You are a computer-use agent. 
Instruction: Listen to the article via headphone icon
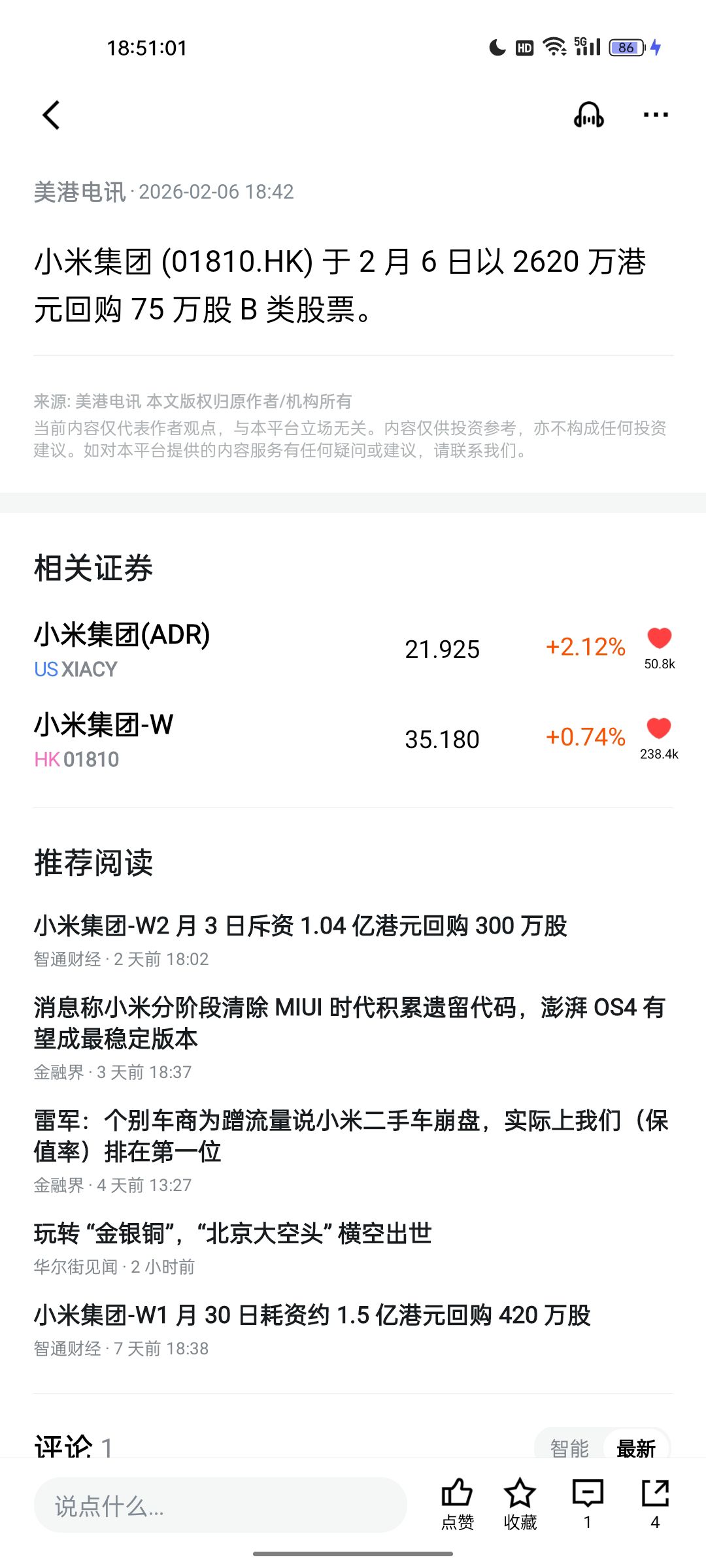[588, 115]
